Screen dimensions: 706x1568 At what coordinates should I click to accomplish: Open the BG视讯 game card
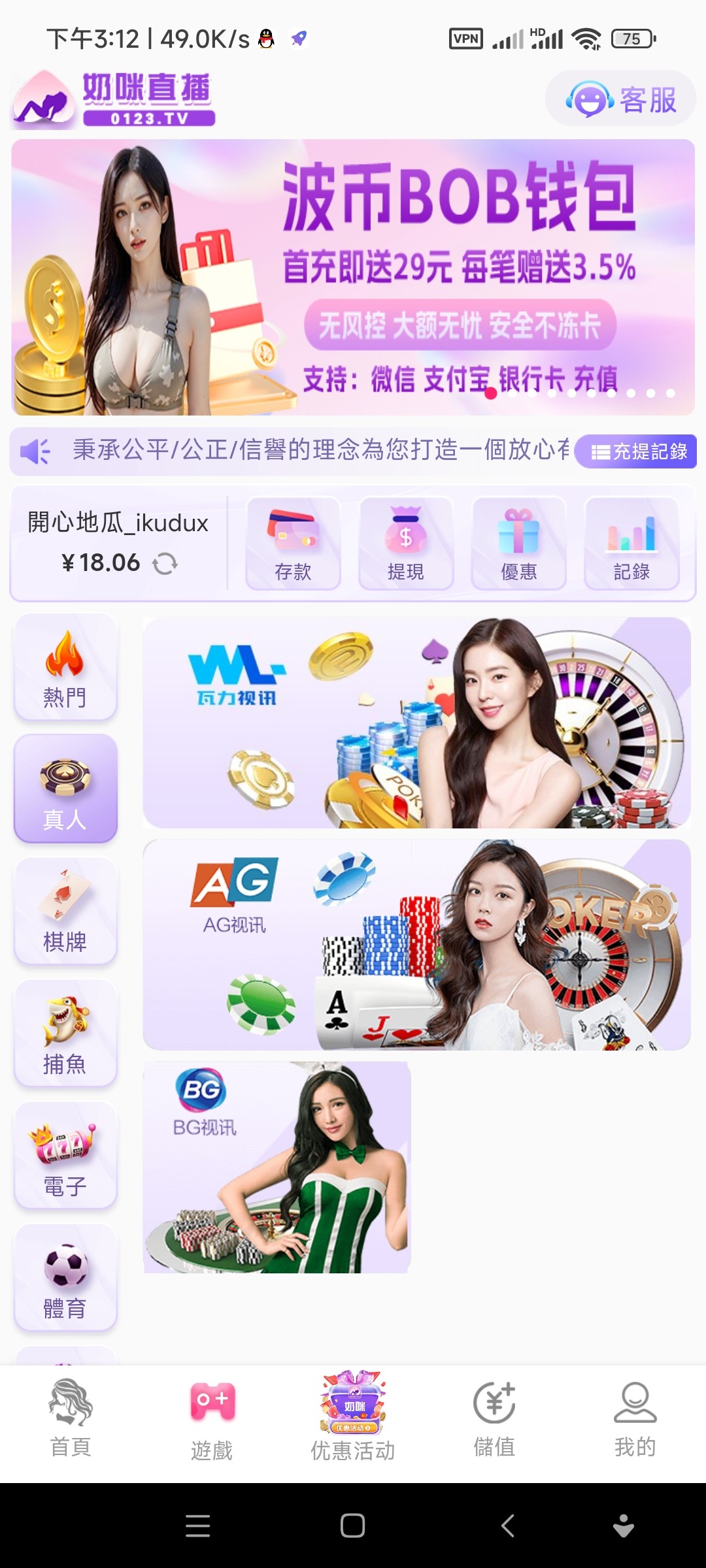tap(277, 1167)
